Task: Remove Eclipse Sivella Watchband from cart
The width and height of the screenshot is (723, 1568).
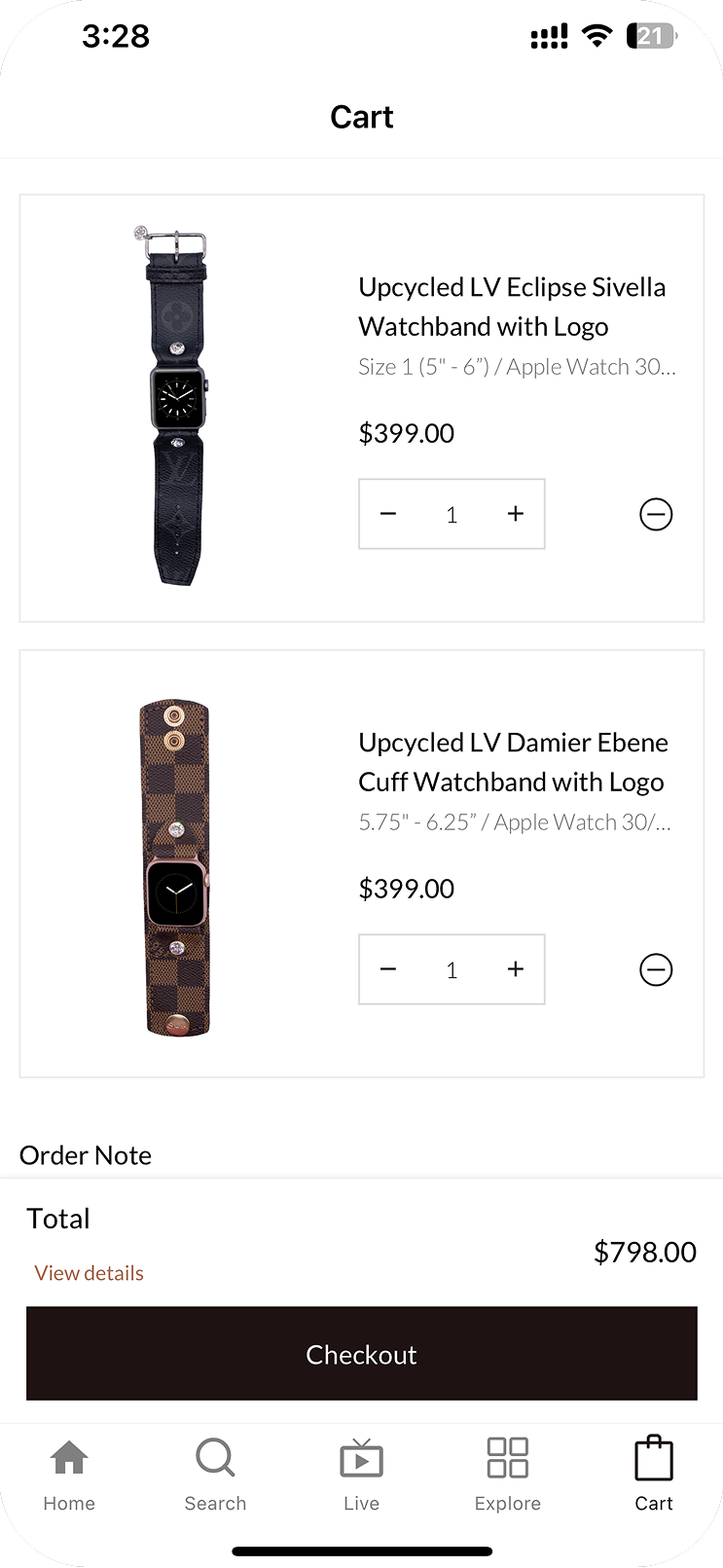Action: click(x=656, y=514)
